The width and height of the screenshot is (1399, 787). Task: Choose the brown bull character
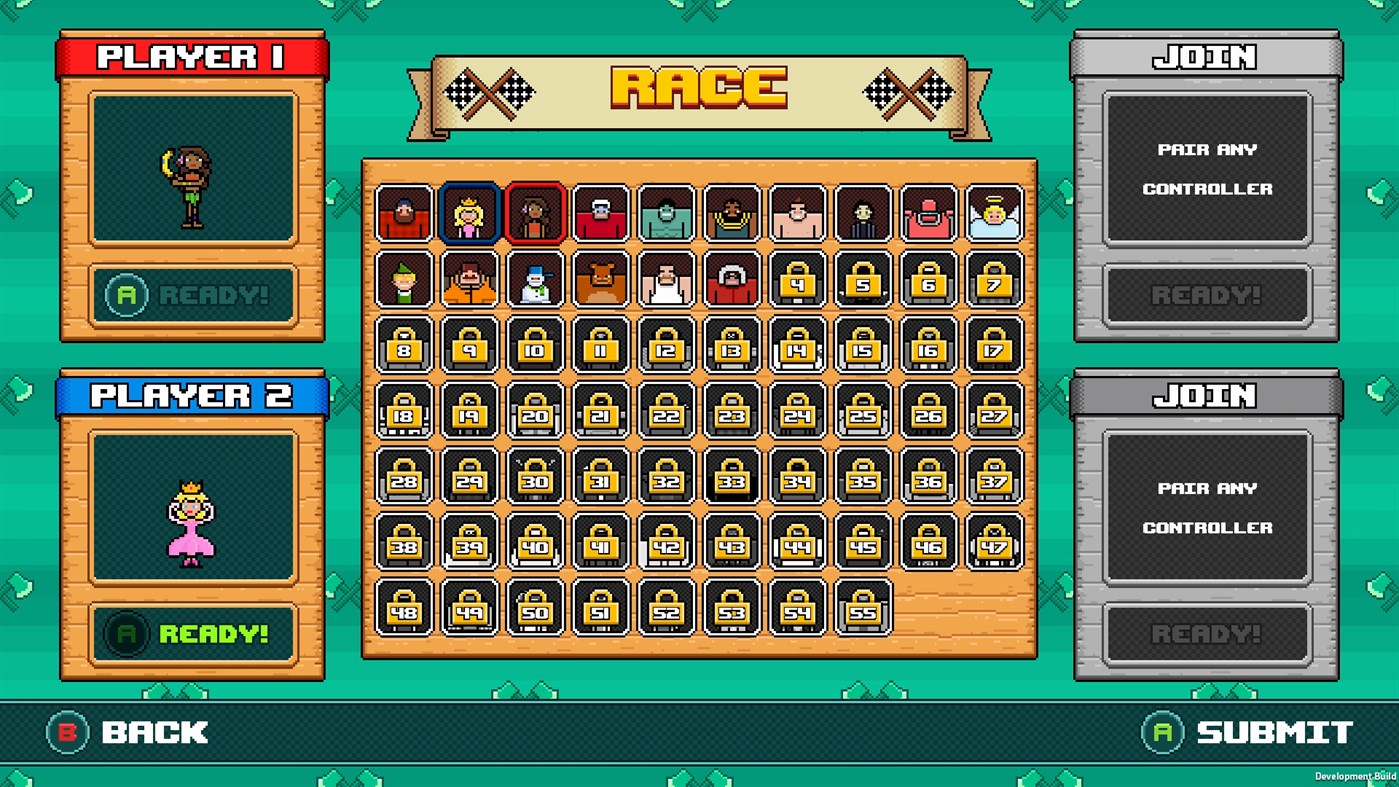tap(601, 279)
